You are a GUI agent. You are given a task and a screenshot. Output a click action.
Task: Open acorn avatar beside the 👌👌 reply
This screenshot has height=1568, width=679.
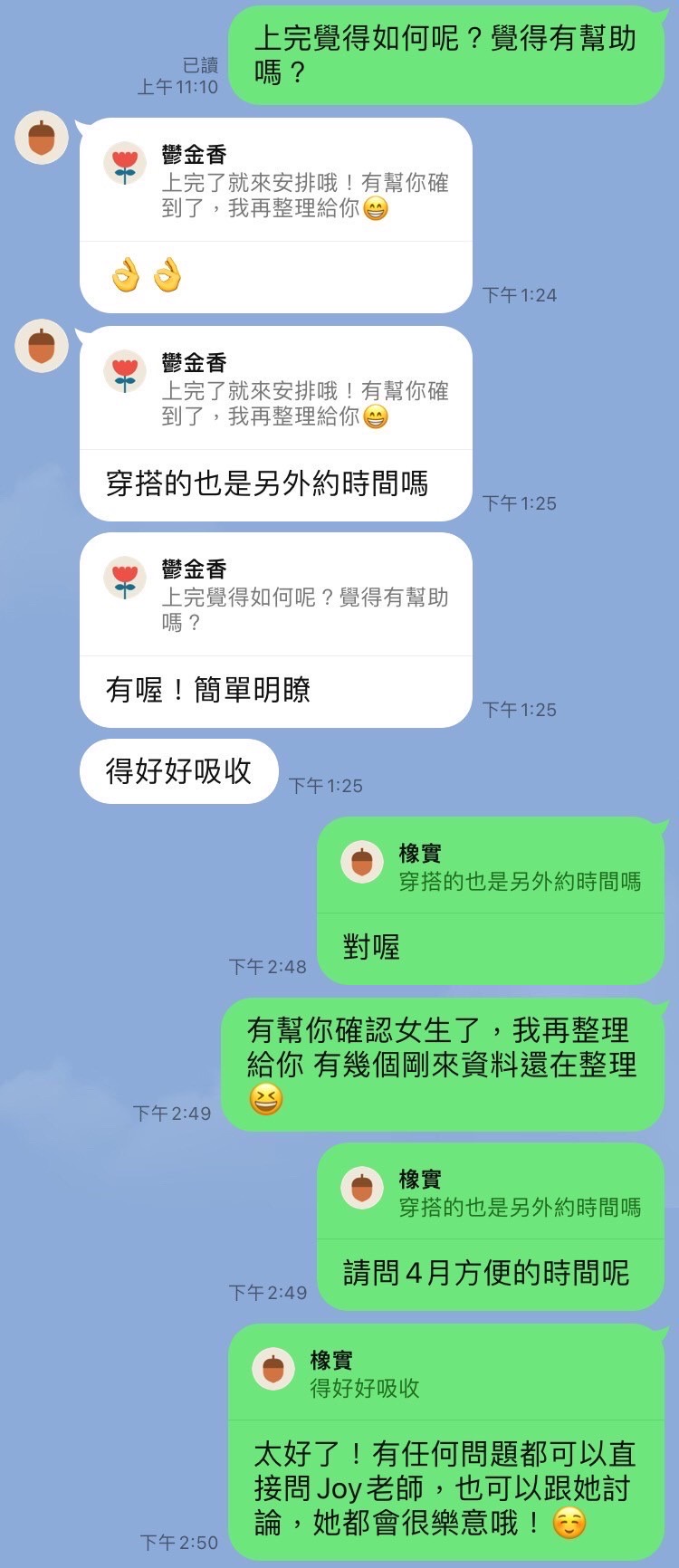42,139
